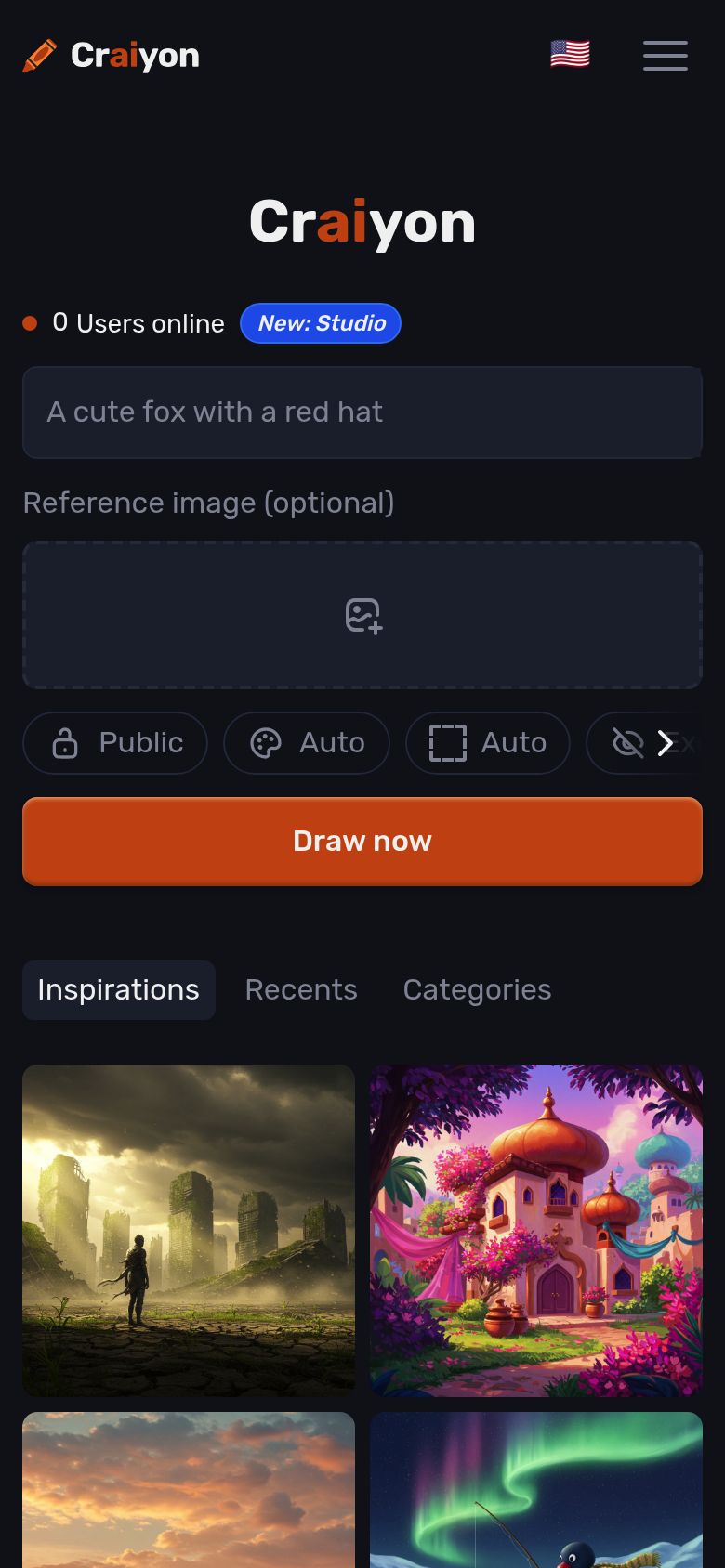Focus the prompt text field
725x1568 pixels.
coord(362,412)
